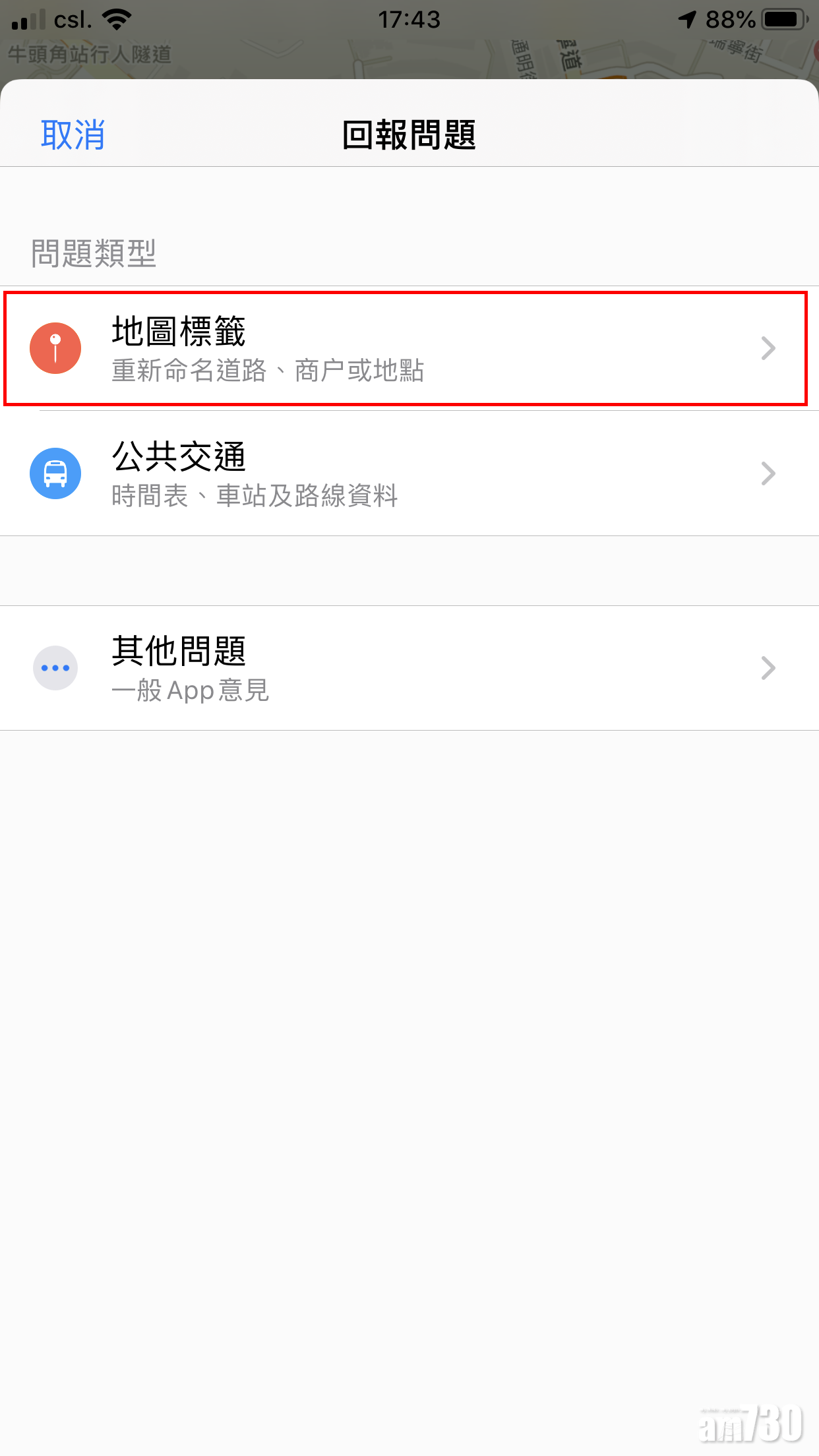Screen dimensions: 819x1456
Task: Tap 取消 to cancel the report
Action: pos(73,135)
